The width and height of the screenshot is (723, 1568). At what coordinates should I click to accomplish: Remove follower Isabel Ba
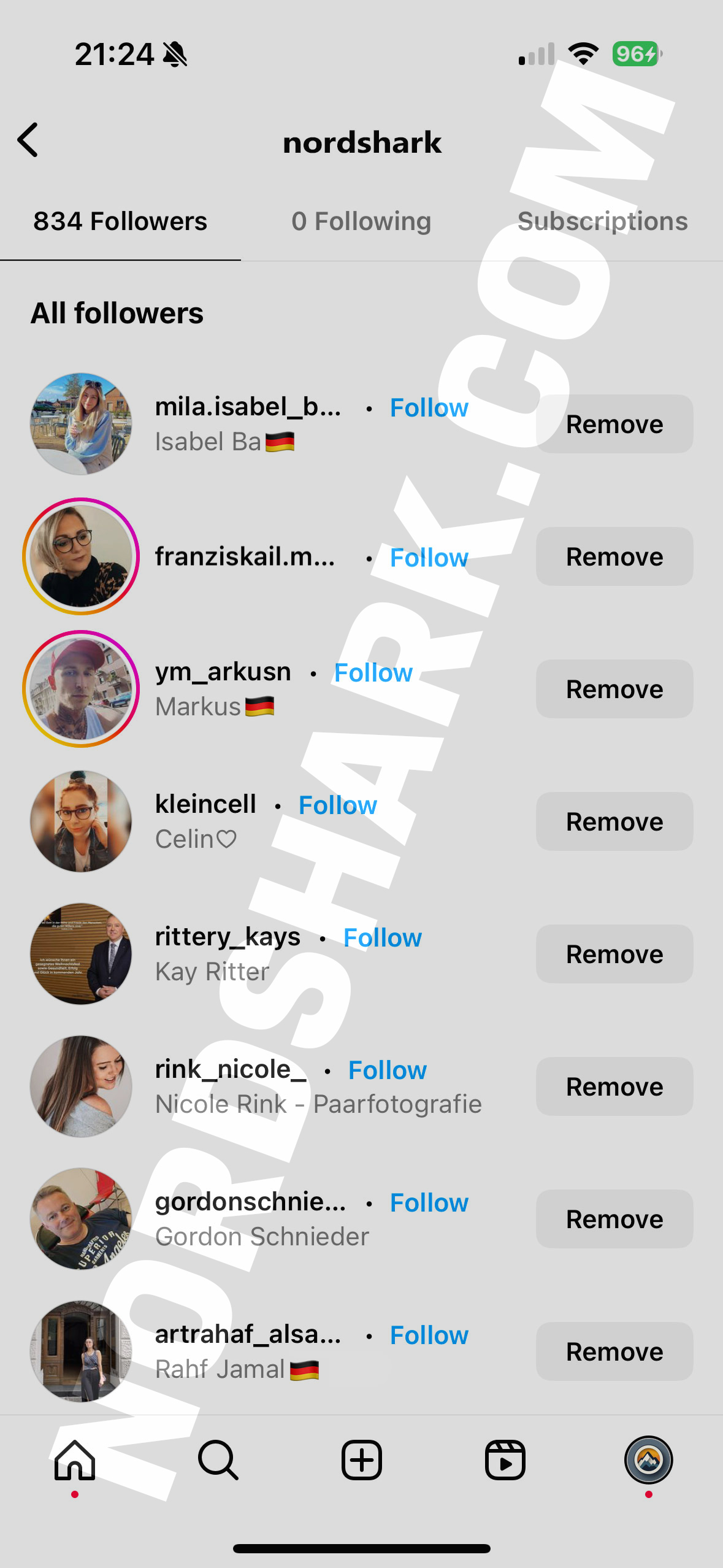[x=614, y=425]
